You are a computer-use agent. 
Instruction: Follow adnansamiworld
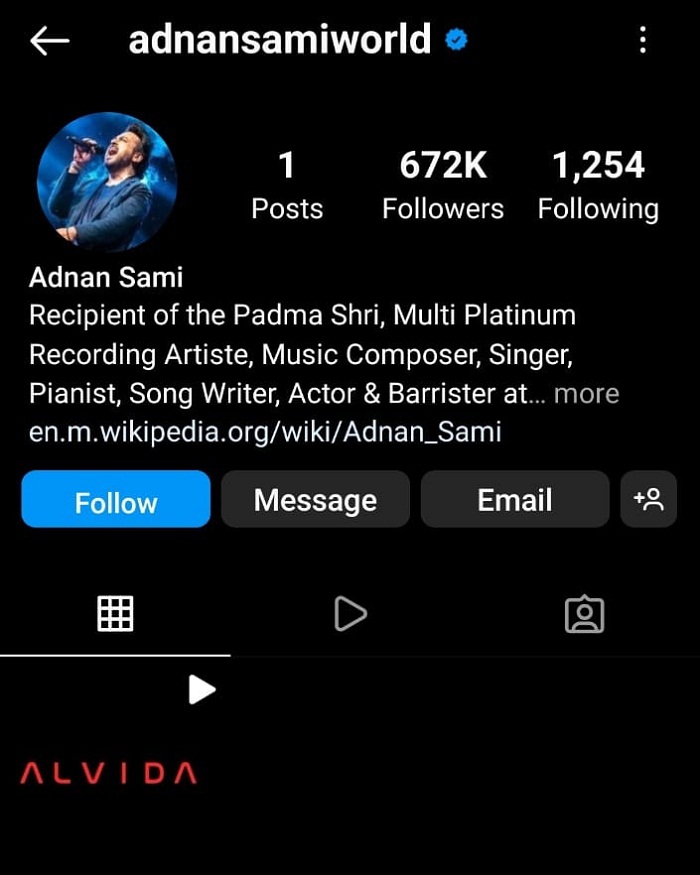116,500
